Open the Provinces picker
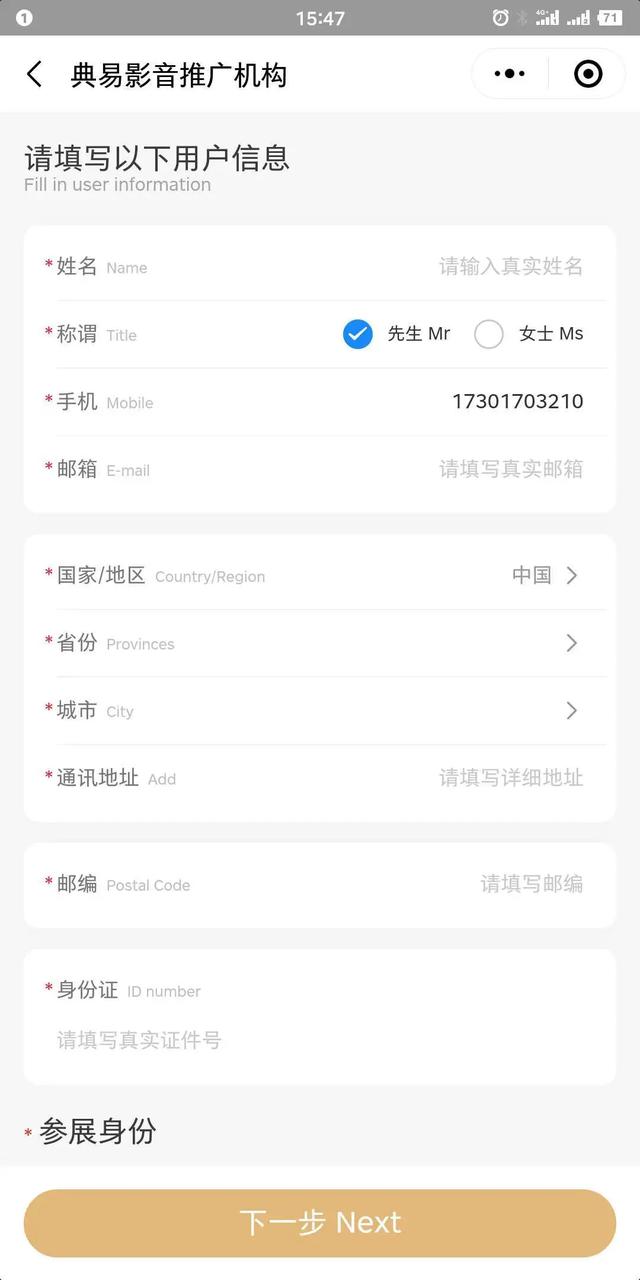Screen dimensions: 640x1280 tap(320, 643)
